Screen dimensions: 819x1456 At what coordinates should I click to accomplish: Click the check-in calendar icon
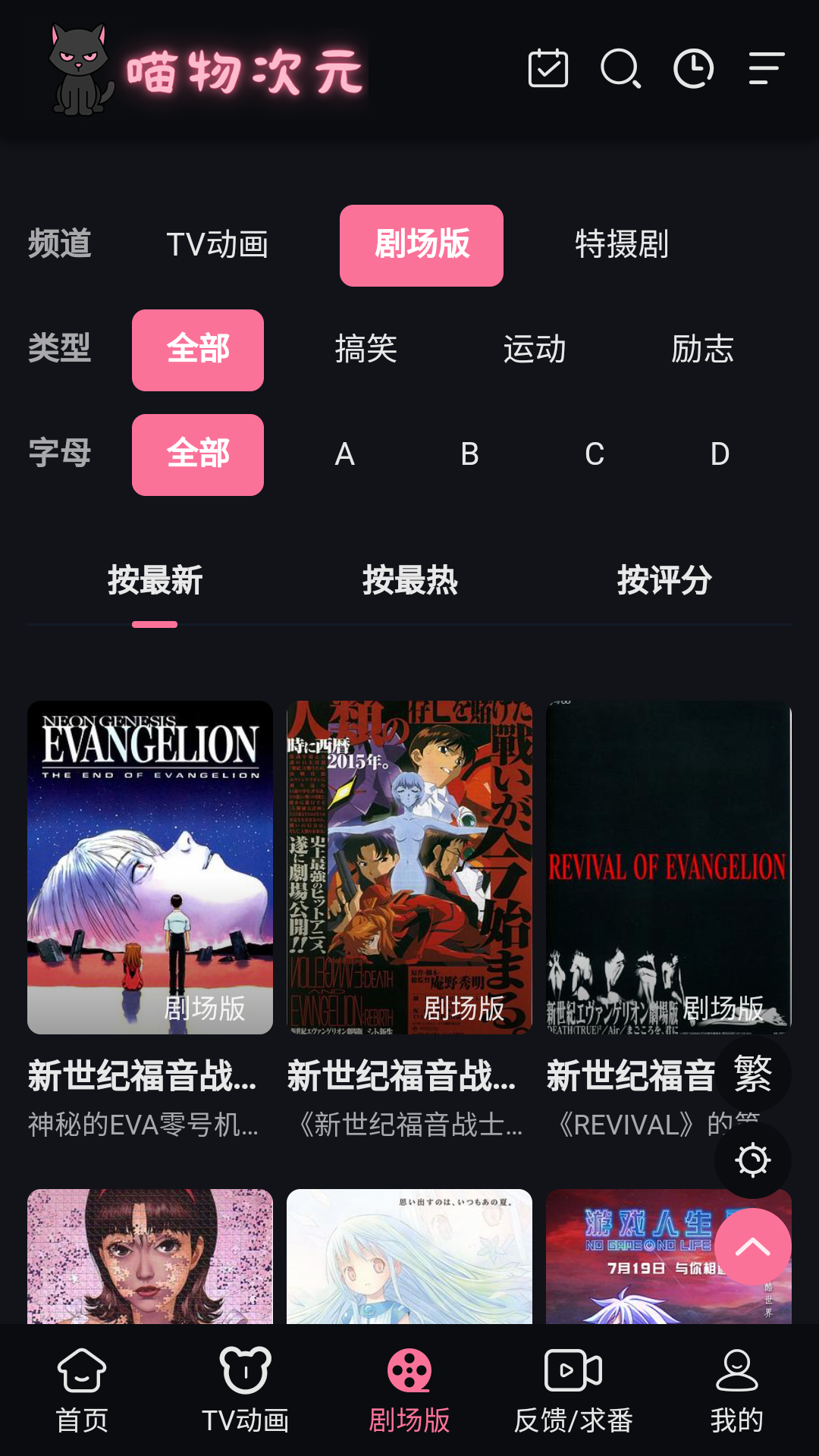click(548, 70)
